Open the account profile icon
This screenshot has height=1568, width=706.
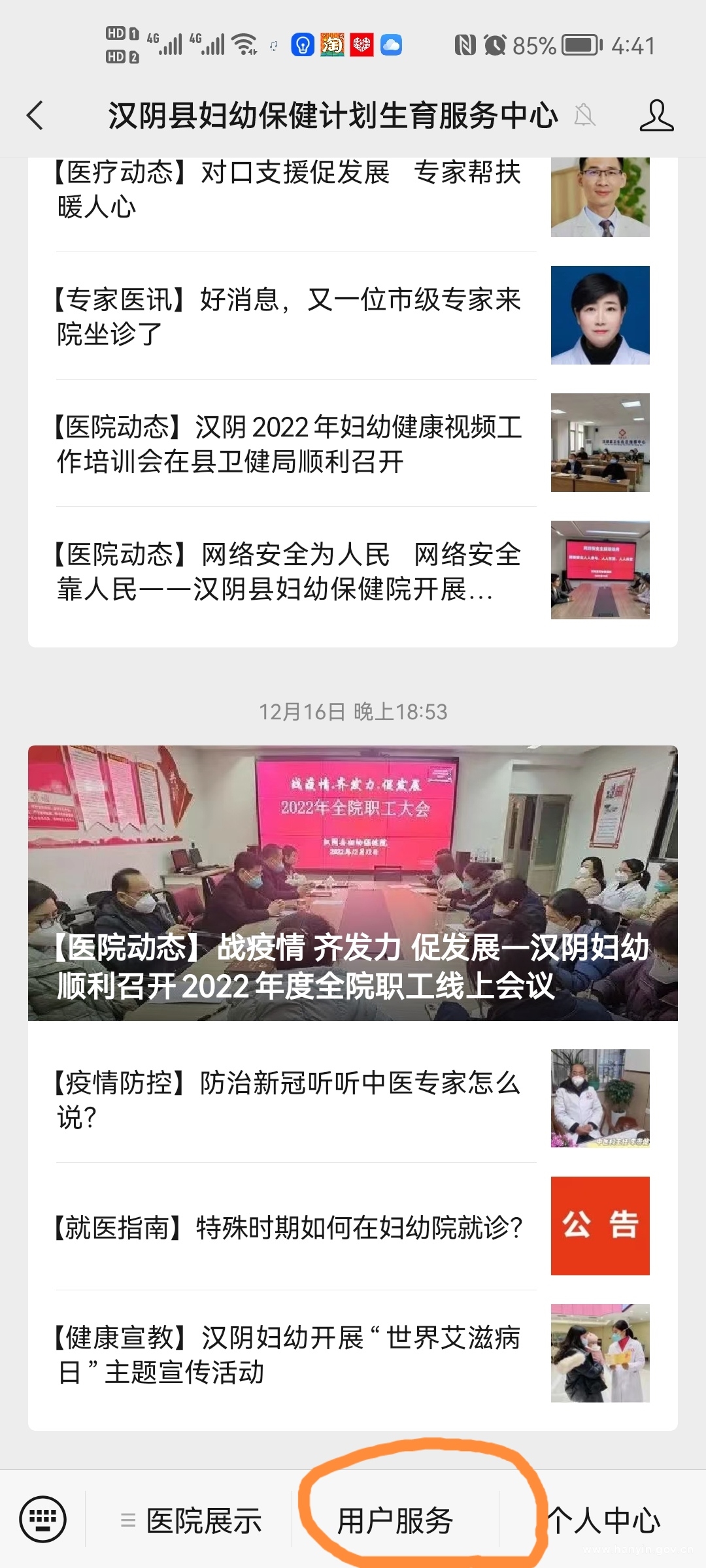656,116
